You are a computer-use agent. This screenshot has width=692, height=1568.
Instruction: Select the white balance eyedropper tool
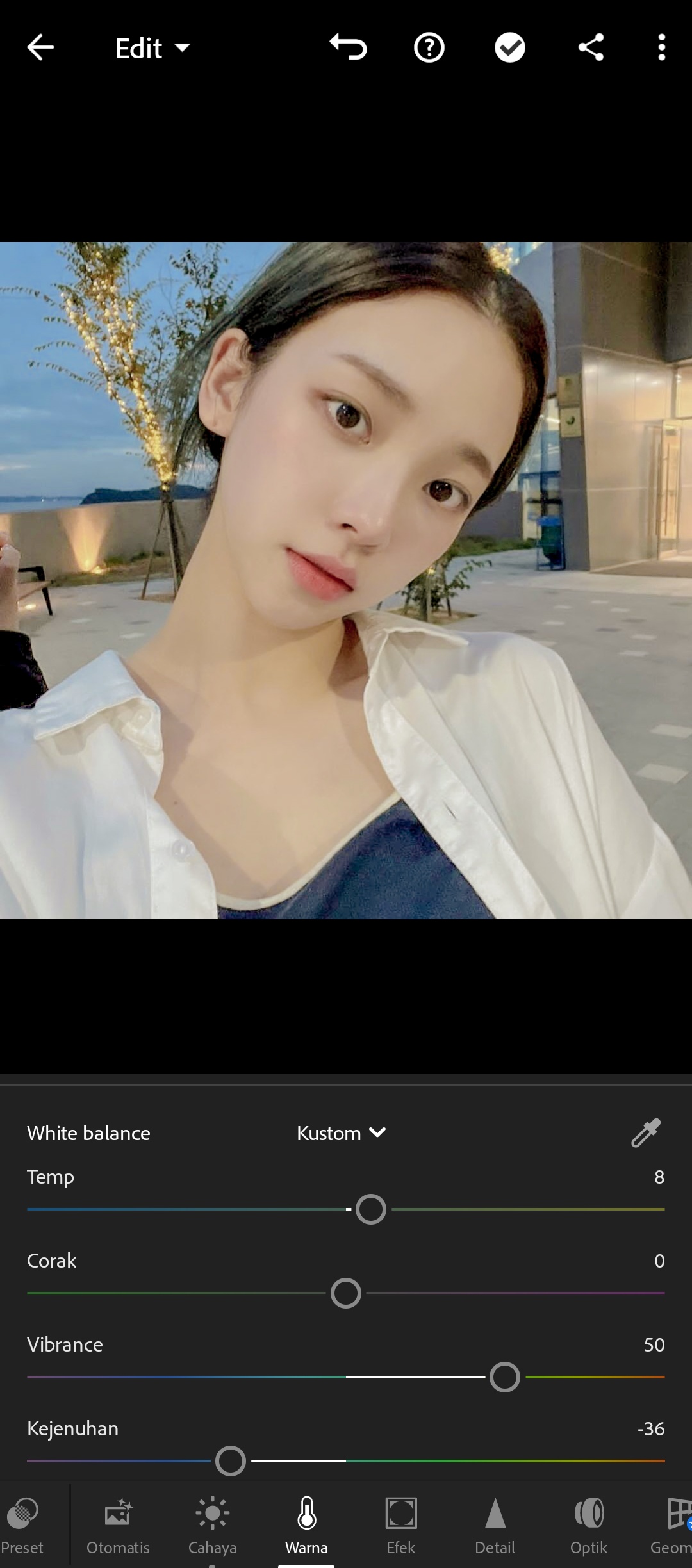(646, 1133)
